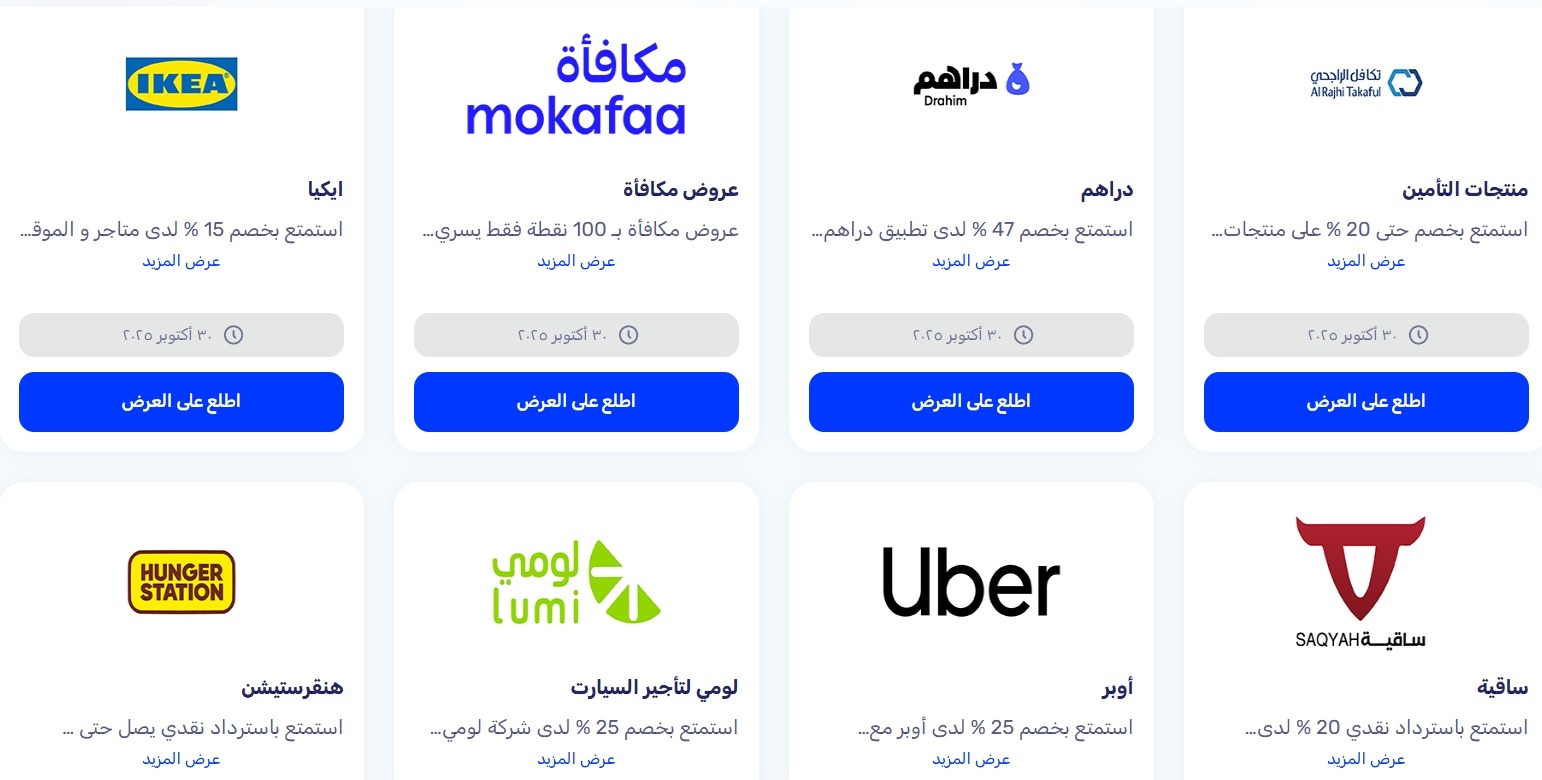Screen dimensions: 1542x780
Task: Tap 'اطلع على العرض' for IKEA offer
Action: [181, 402]
